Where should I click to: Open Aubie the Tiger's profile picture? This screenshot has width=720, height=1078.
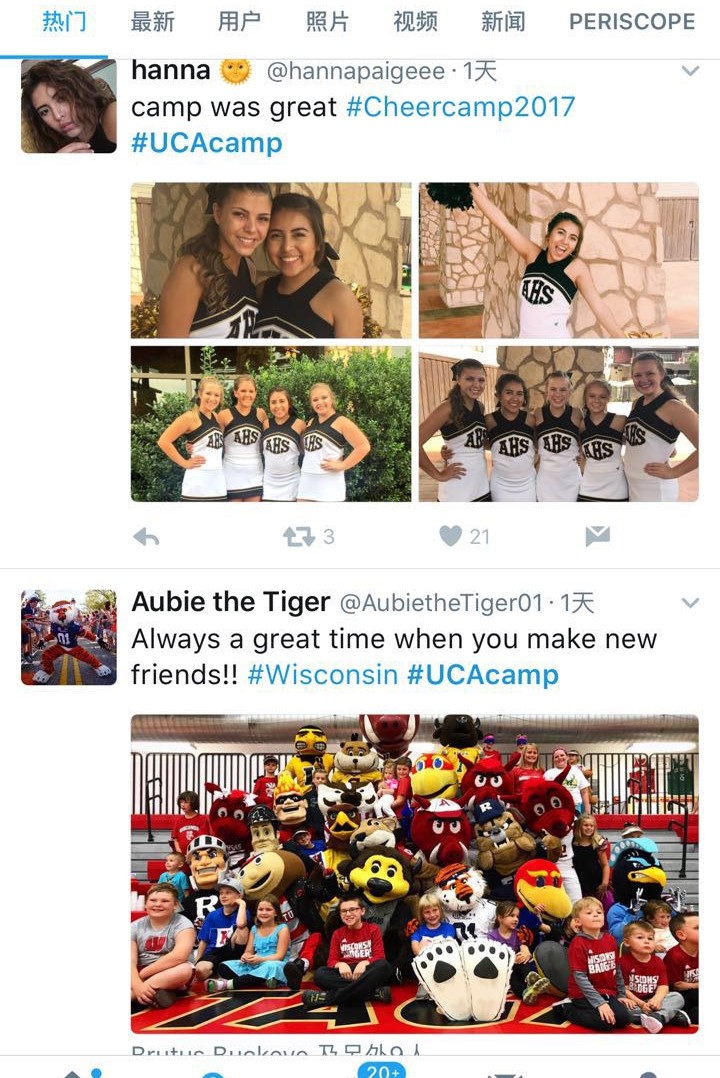(69, 637)
